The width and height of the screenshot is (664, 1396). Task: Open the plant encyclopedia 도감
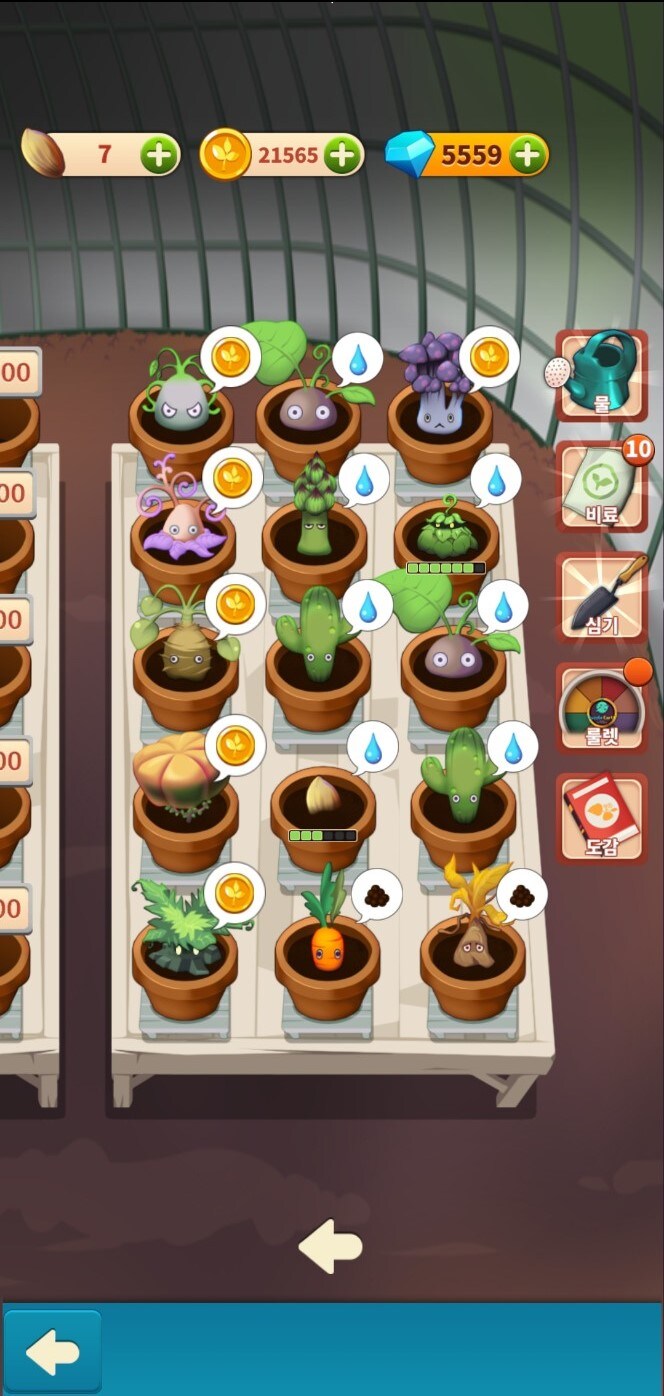[601, 820]
